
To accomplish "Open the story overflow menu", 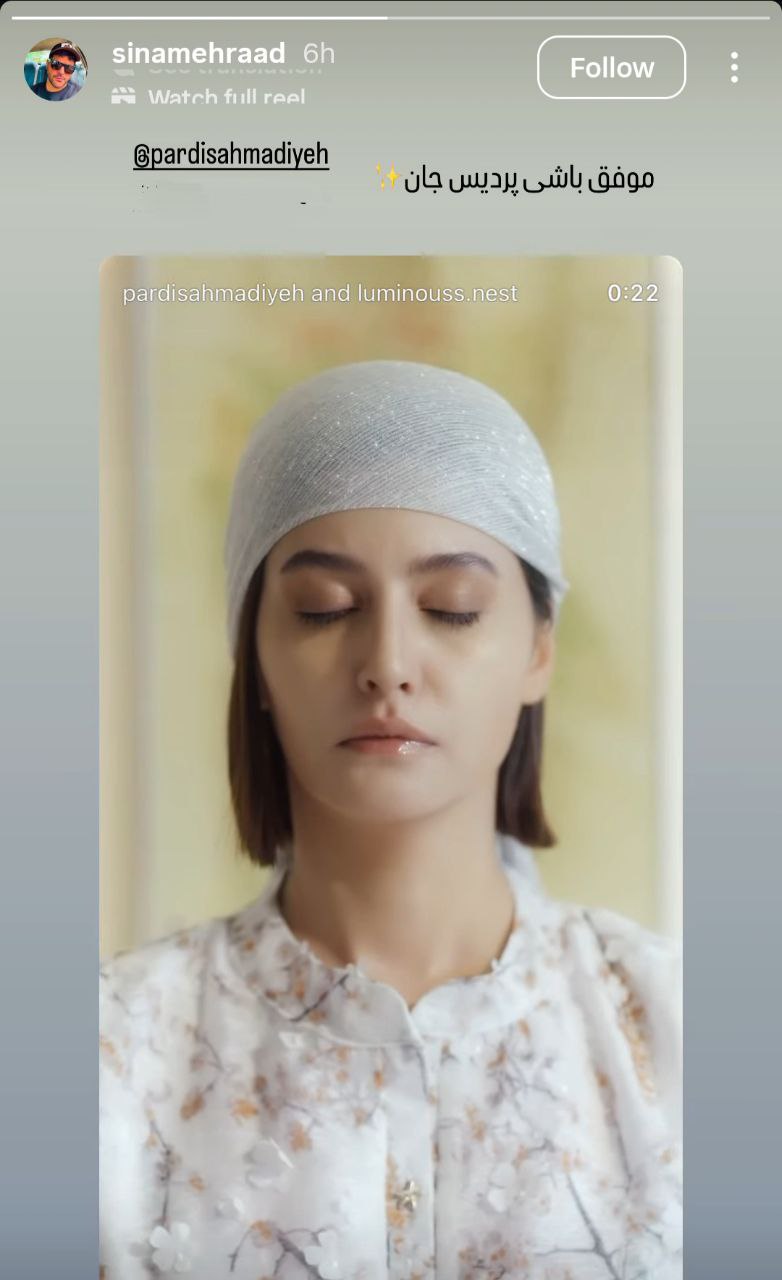I will click(x=734, y=68).
